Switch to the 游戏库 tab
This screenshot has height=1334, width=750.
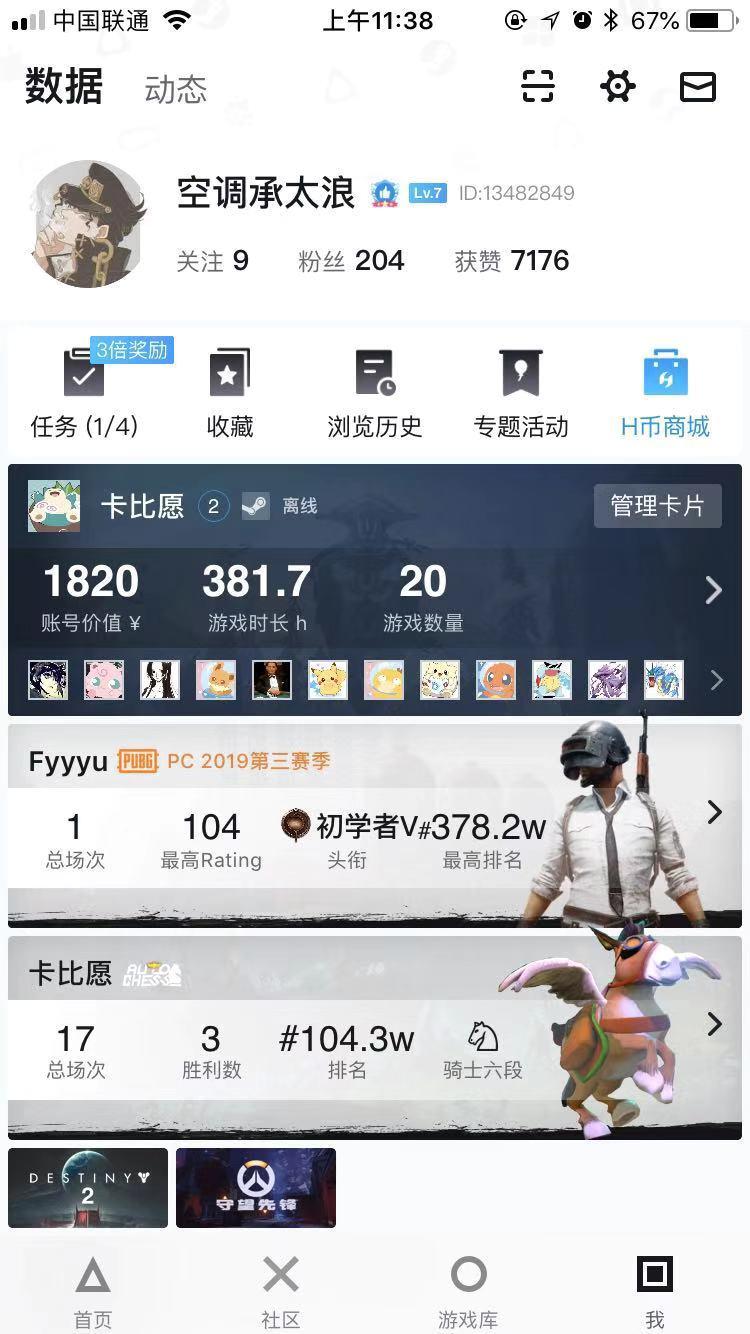pyautogui.click(x=468, y=1292)
